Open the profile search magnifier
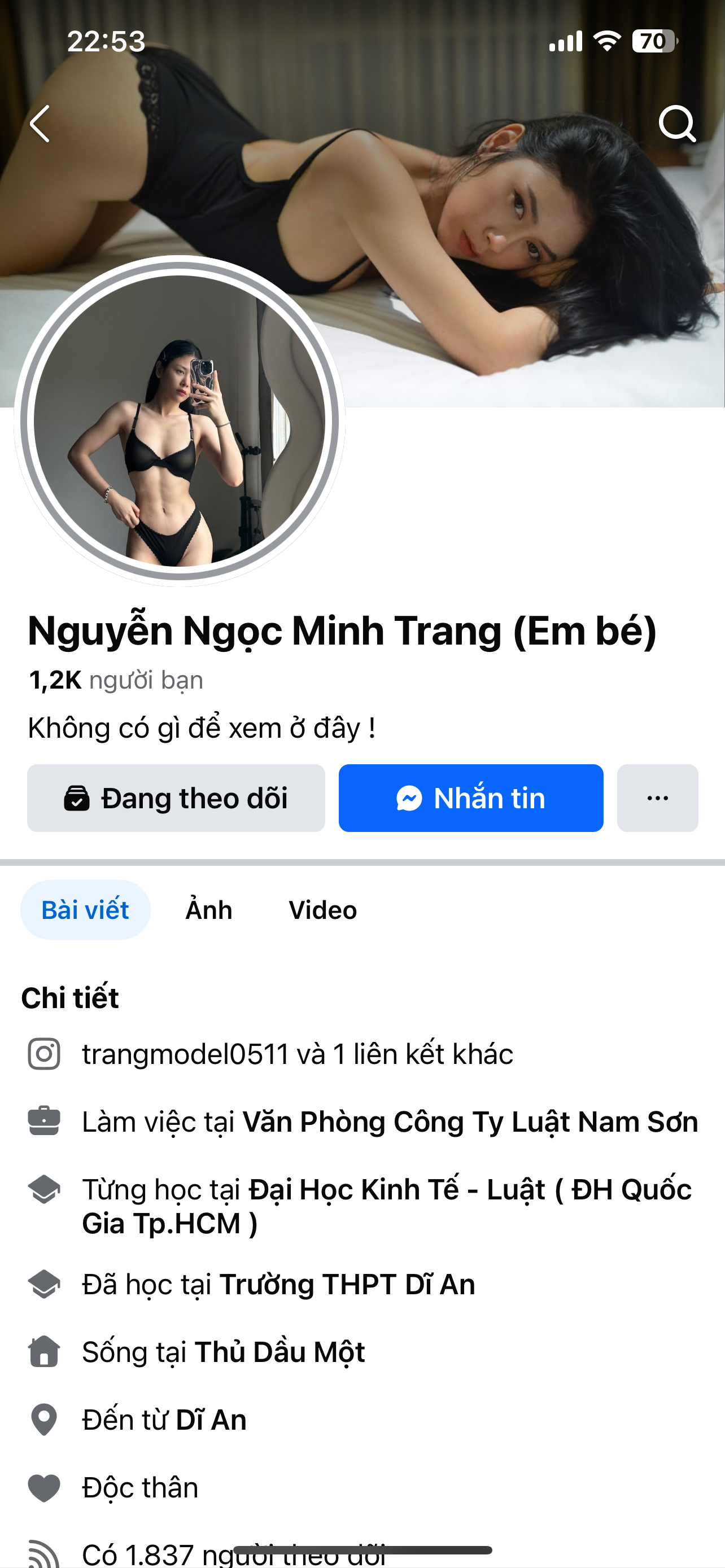 pos(677,124)
